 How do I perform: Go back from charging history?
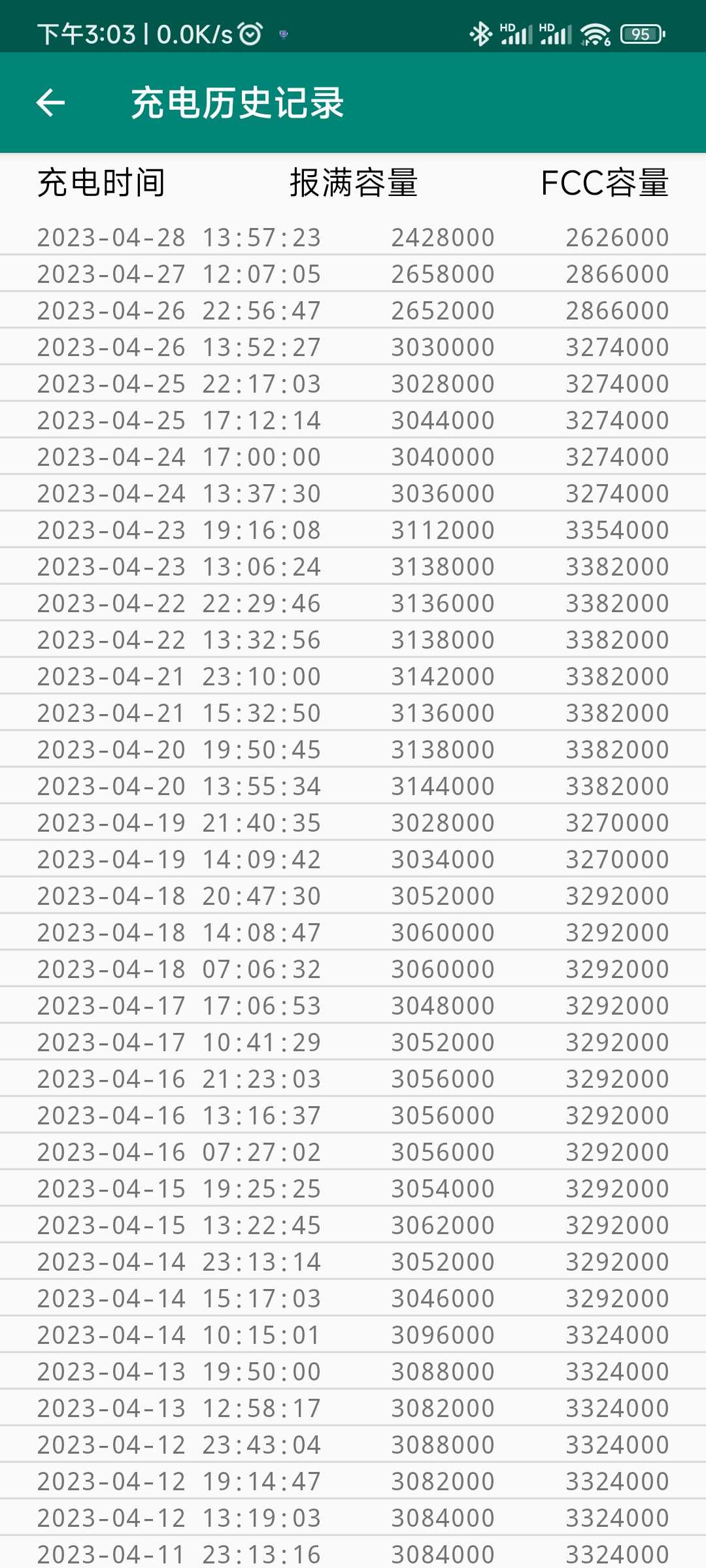click(x=50, y=103)
